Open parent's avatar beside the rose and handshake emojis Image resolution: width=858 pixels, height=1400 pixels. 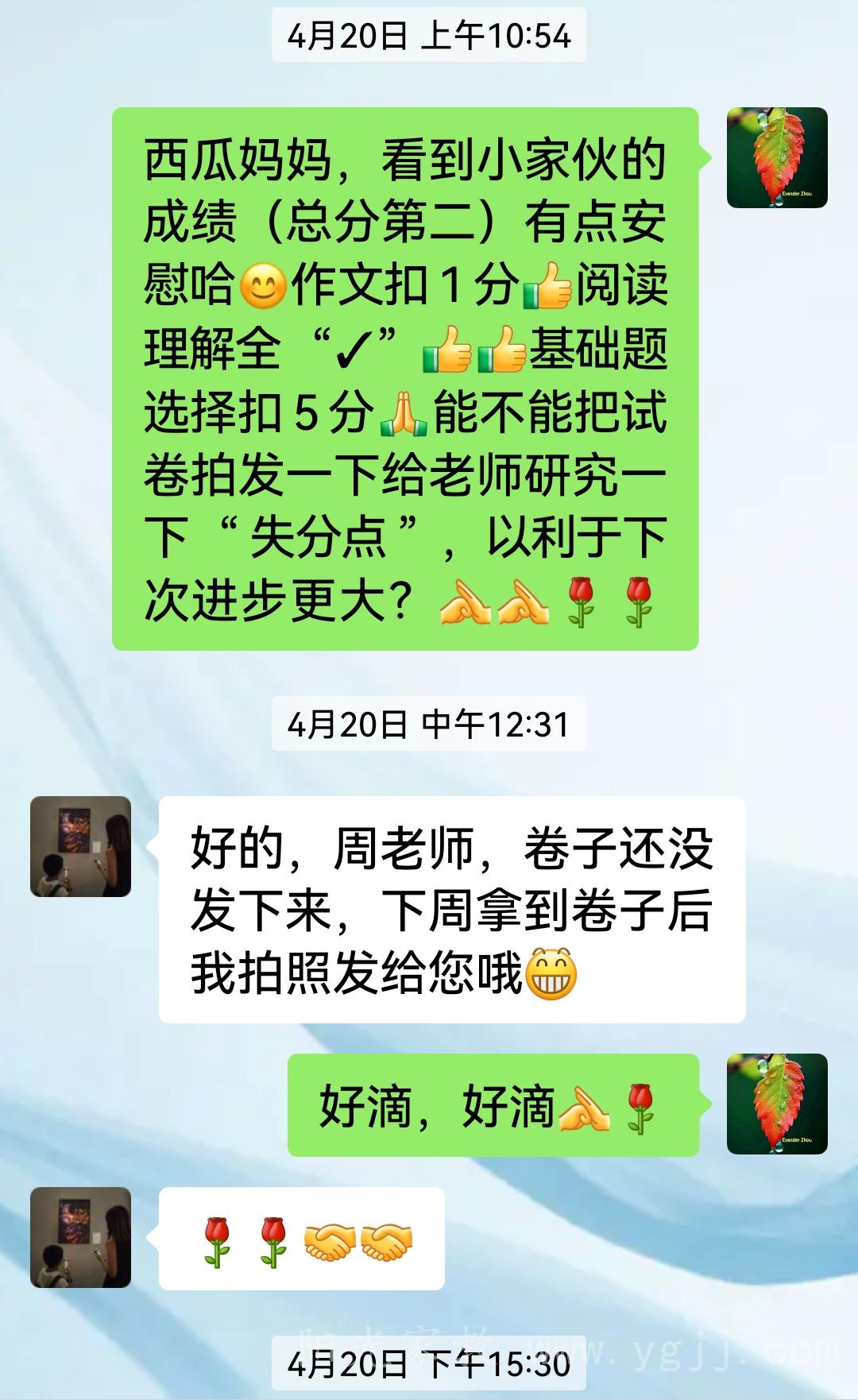80,1237
